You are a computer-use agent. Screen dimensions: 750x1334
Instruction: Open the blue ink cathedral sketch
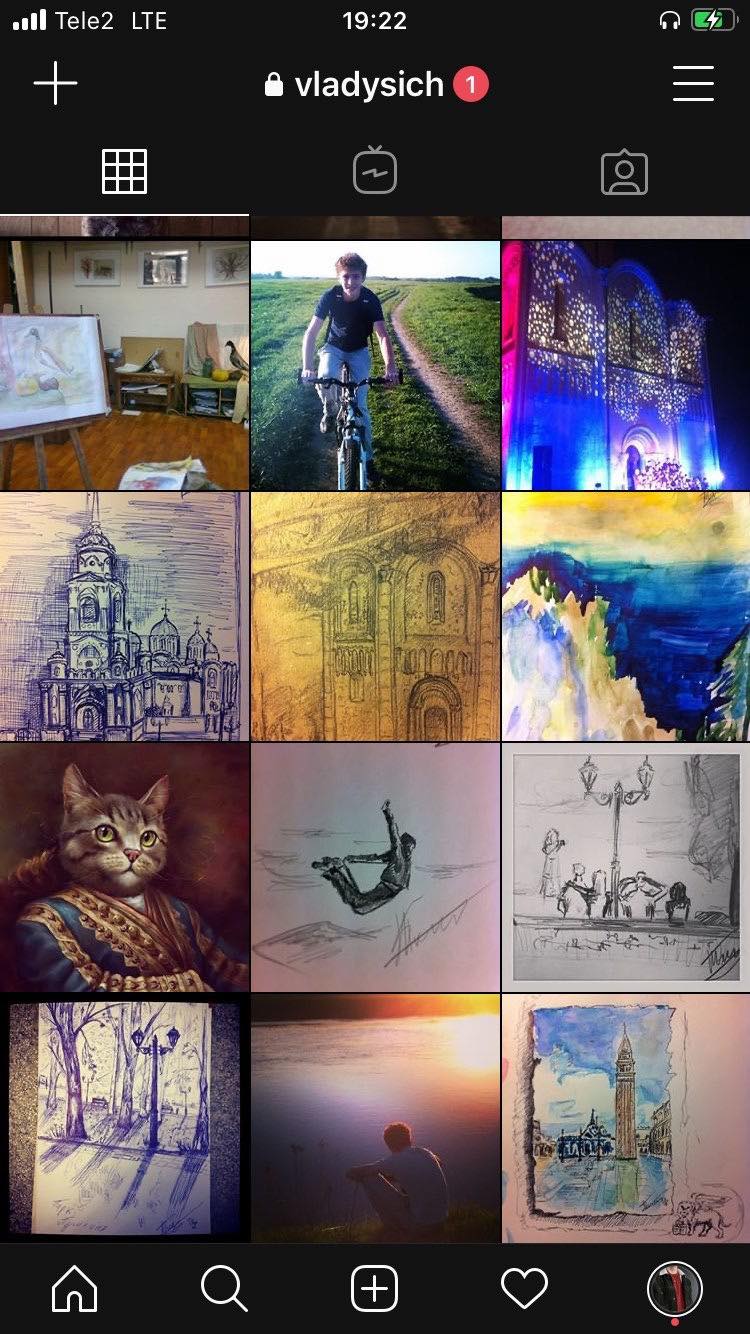(x=124, y=616)
